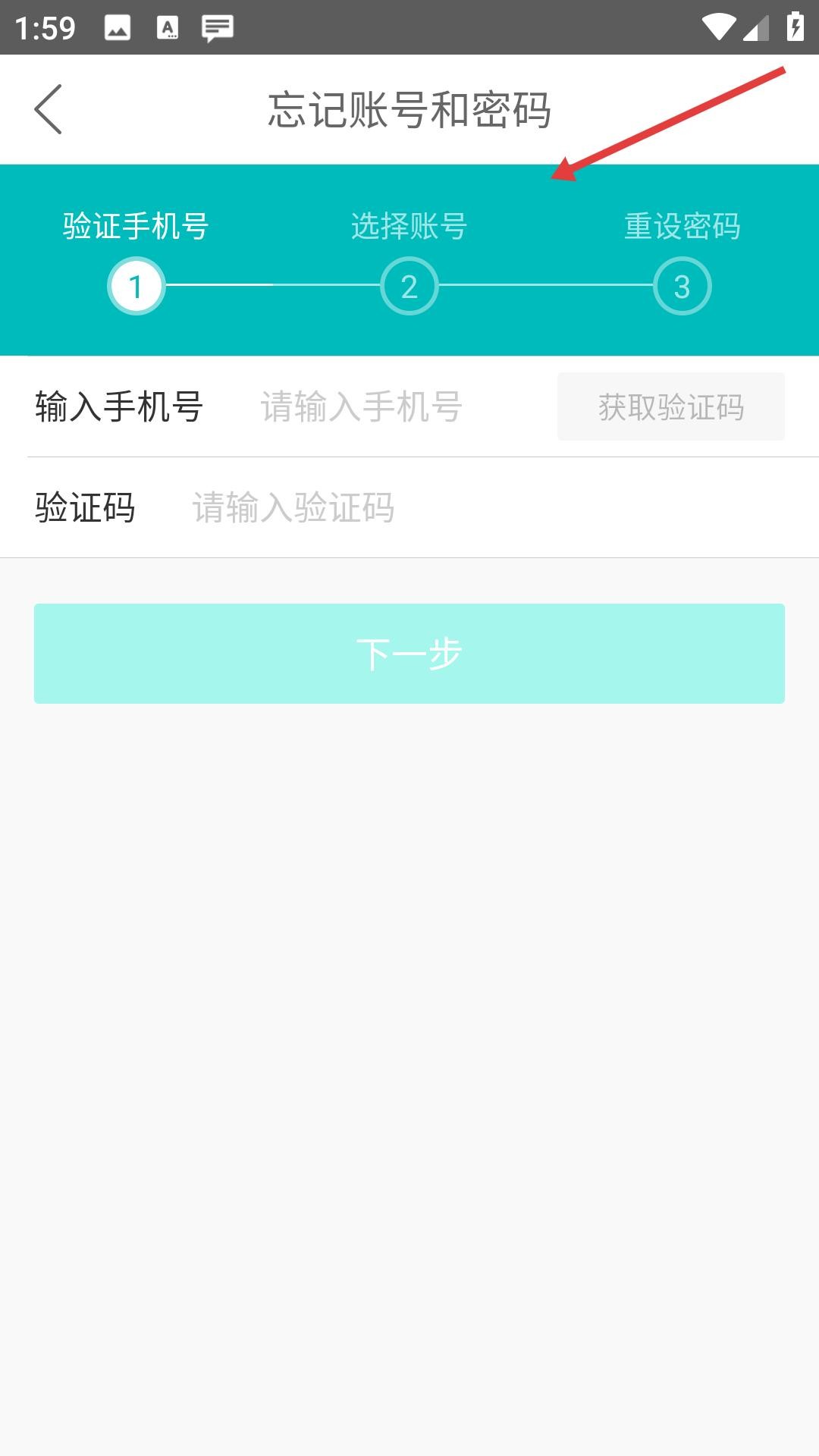Select step 1 circle of verification flow
819x1456 pixels.
(x=135, y=284)
